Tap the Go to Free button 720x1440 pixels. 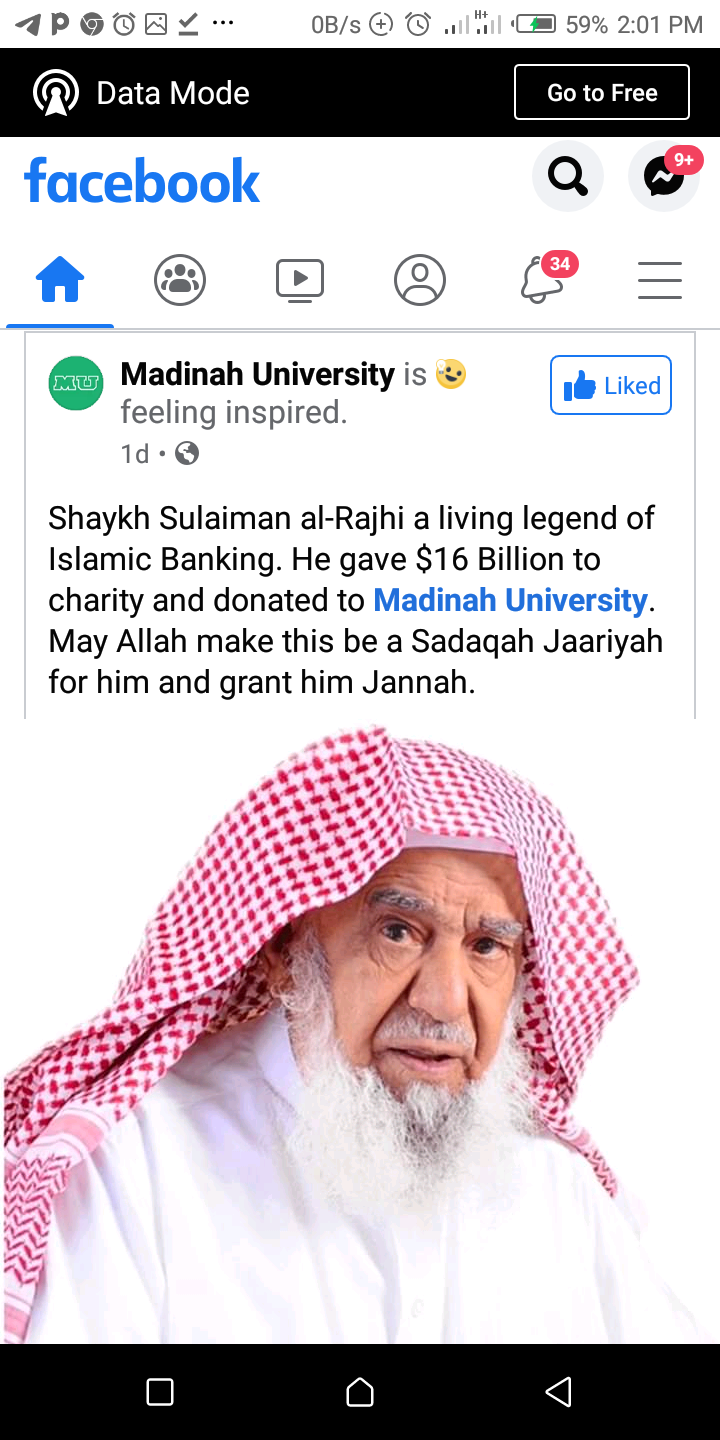tap(602, 93)
